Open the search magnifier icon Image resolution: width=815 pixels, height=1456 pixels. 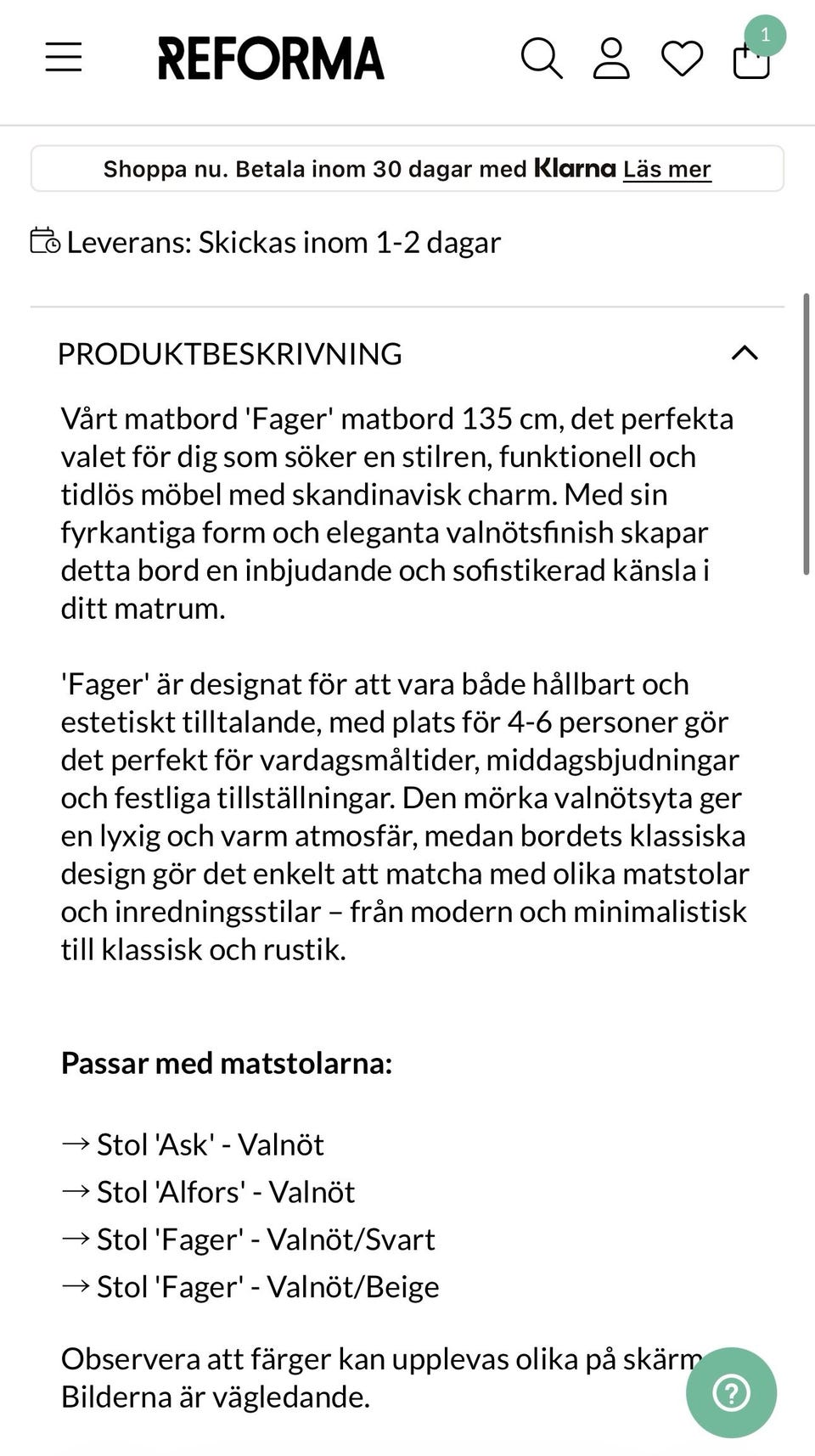541,59
